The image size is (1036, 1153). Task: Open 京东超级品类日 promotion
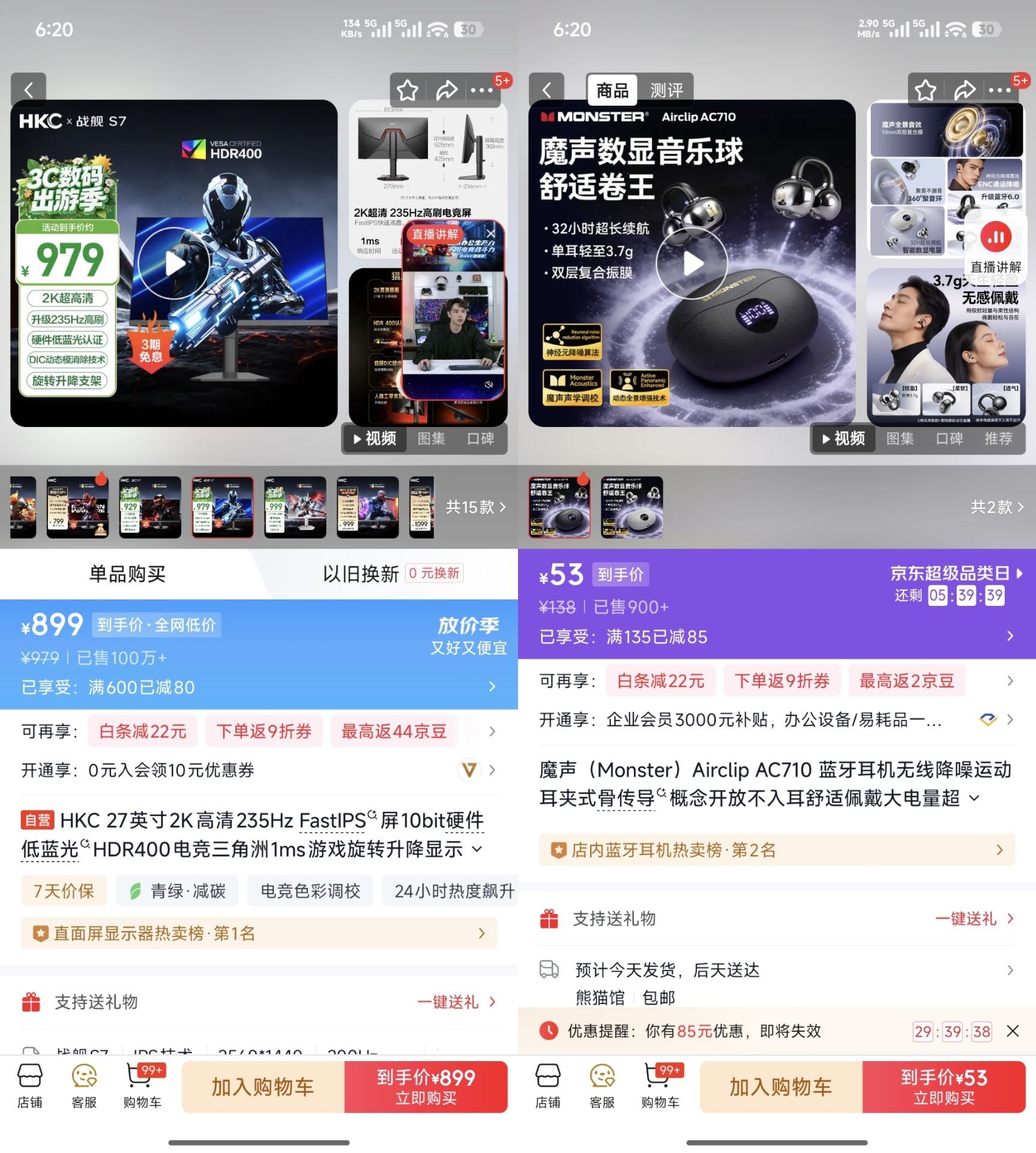956,573
